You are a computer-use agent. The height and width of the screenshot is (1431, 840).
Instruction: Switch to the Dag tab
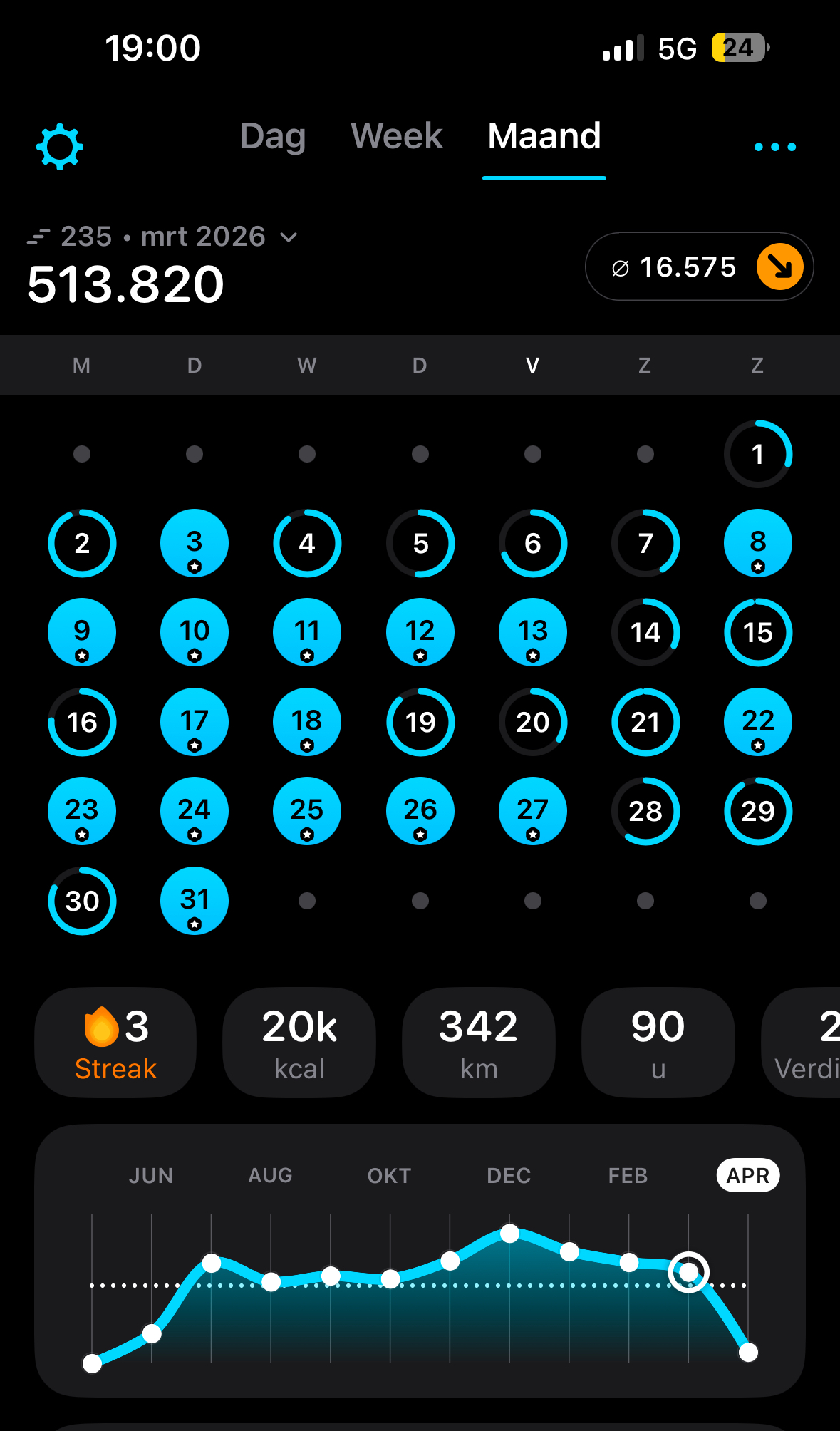pyautogui.click(x=273, y=136)
